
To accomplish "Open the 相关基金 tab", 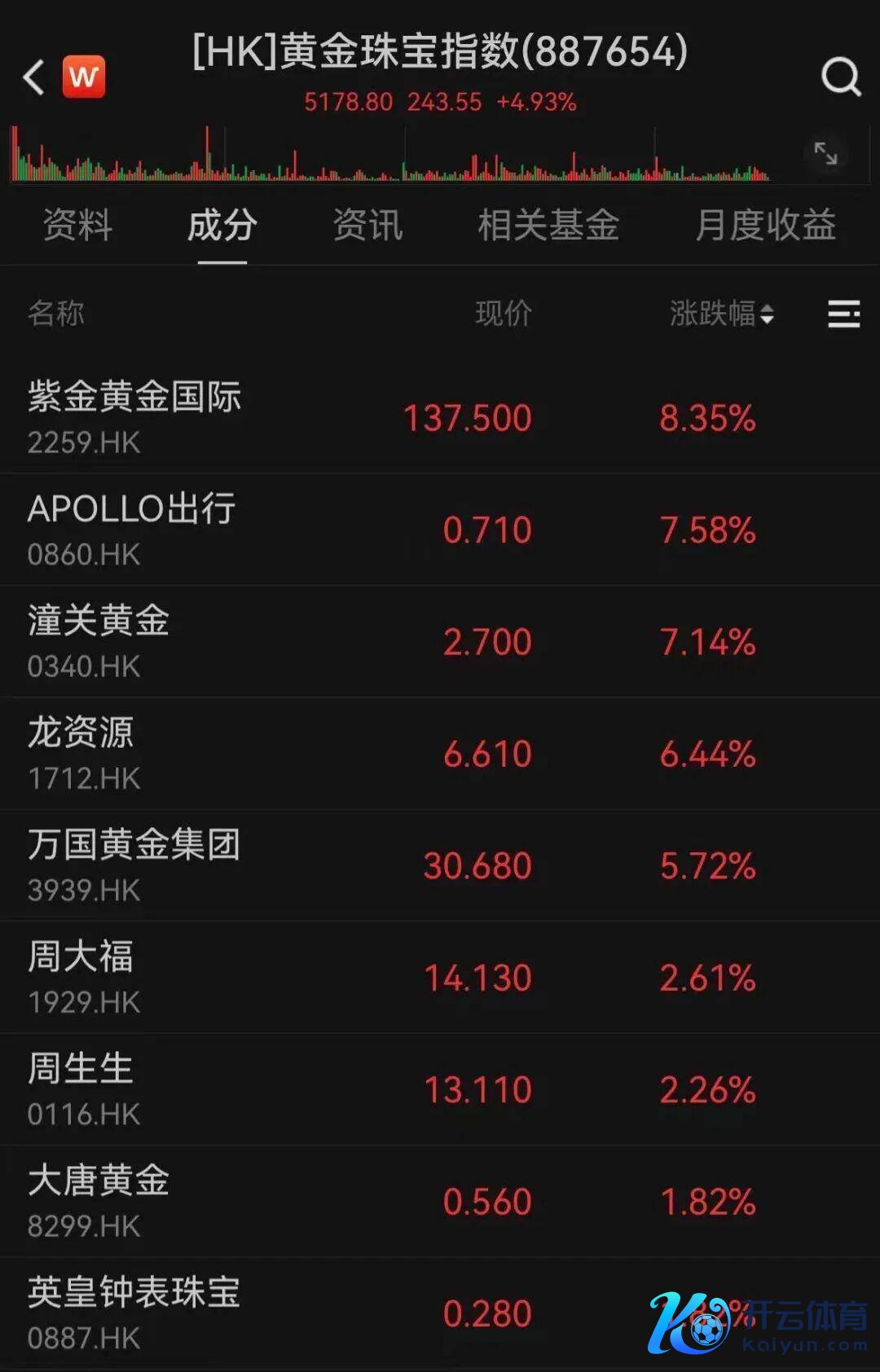I will point(548,225).
